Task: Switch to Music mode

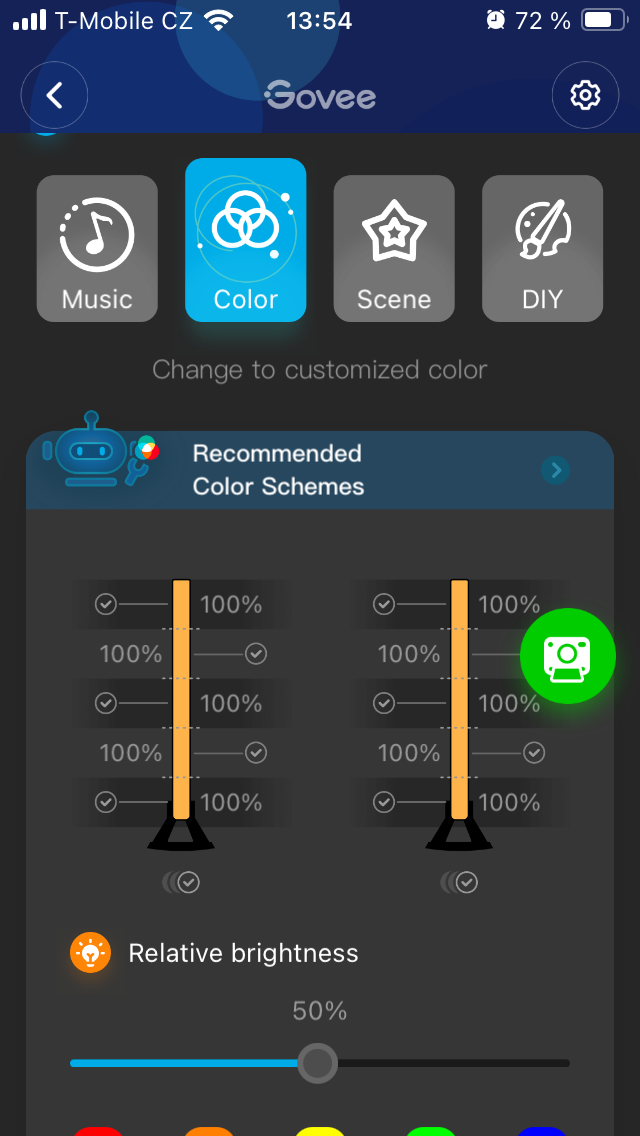Action: click(97, 249)
